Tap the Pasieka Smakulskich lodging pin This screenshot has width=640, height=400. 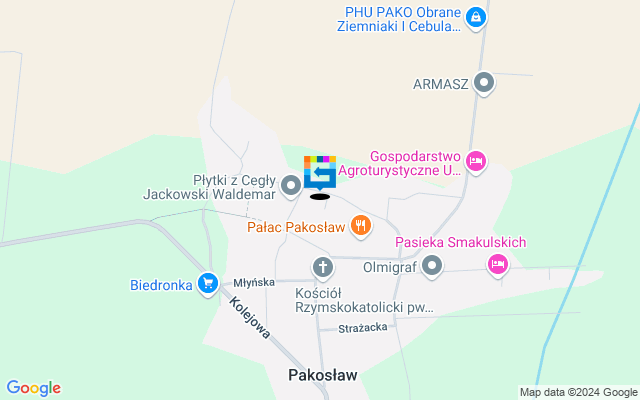point(498,264)
